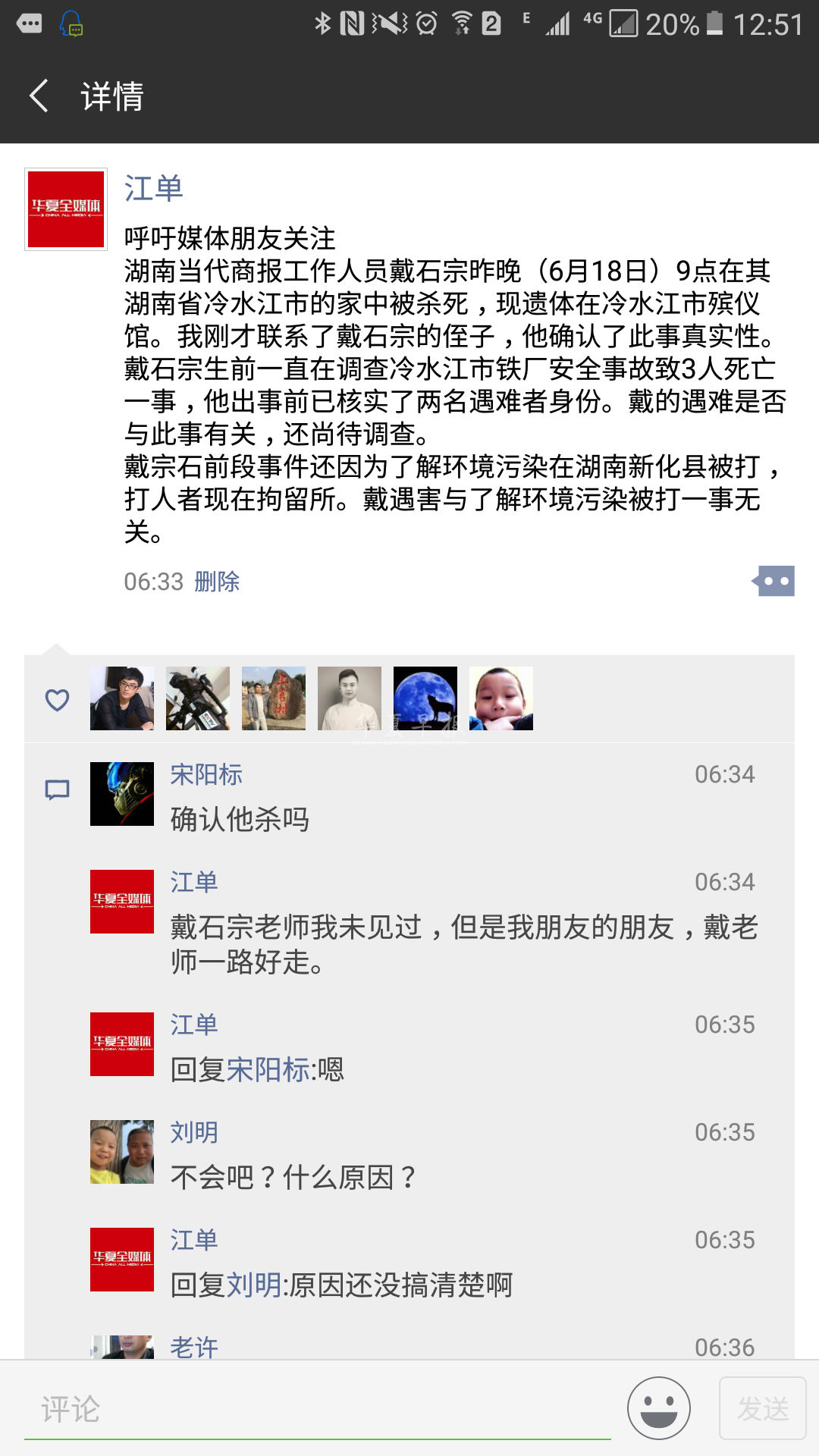Open 老许's profile from name

(194, 1348)
